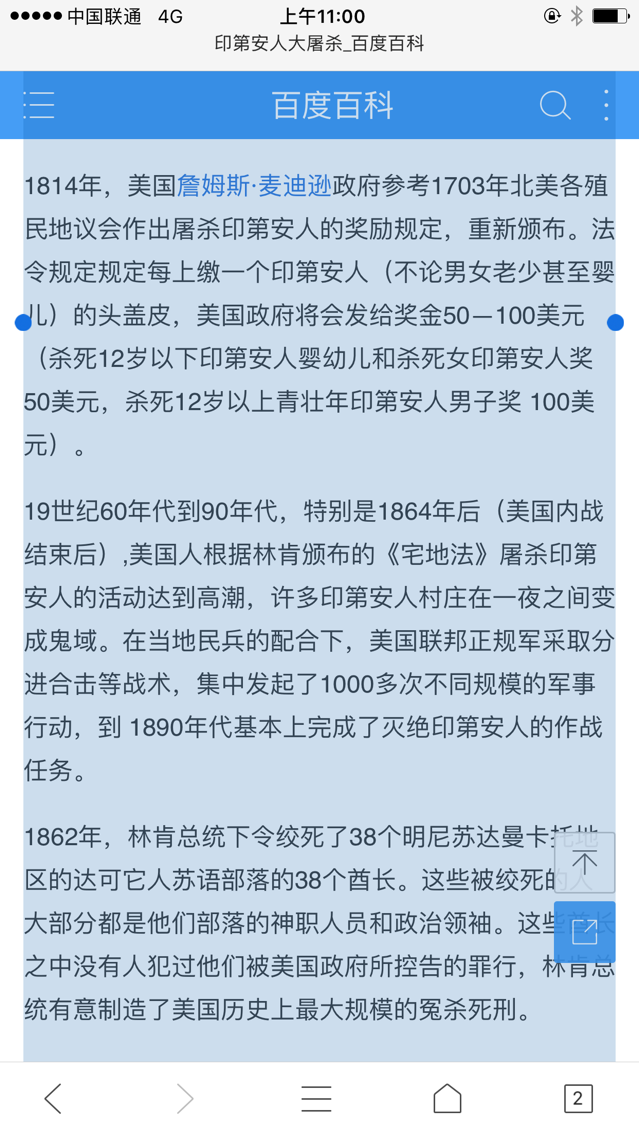The width and height of the screenshot is (639, 1136).
Task: Go back to the previous page
Action: [54, 1098]
